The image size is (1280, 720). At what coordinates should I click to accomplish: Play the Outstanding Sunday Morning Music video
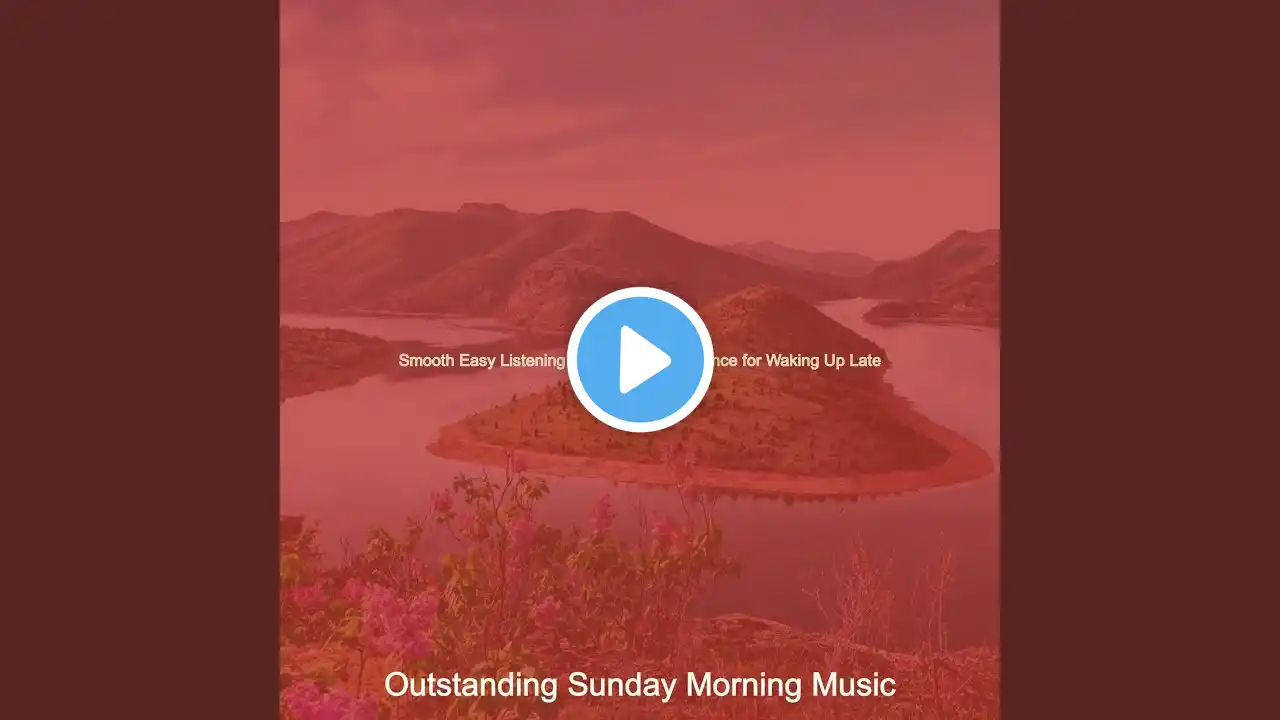click(x=640, y=360)
